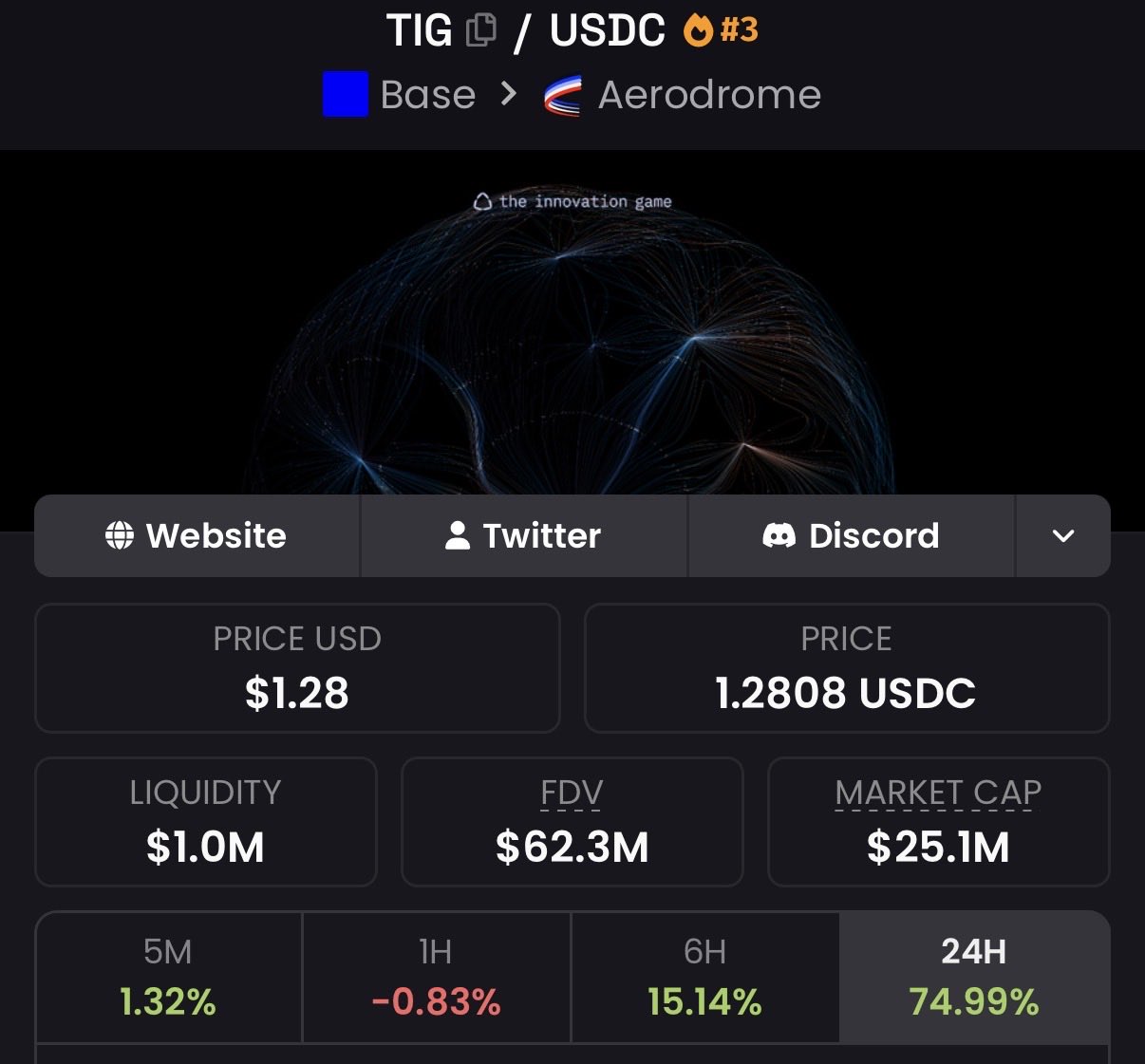Image resolution: width=1145 pixels, height=1064 pixels.
Task: Expand more links with the chevron
Action: point(1063,535)
